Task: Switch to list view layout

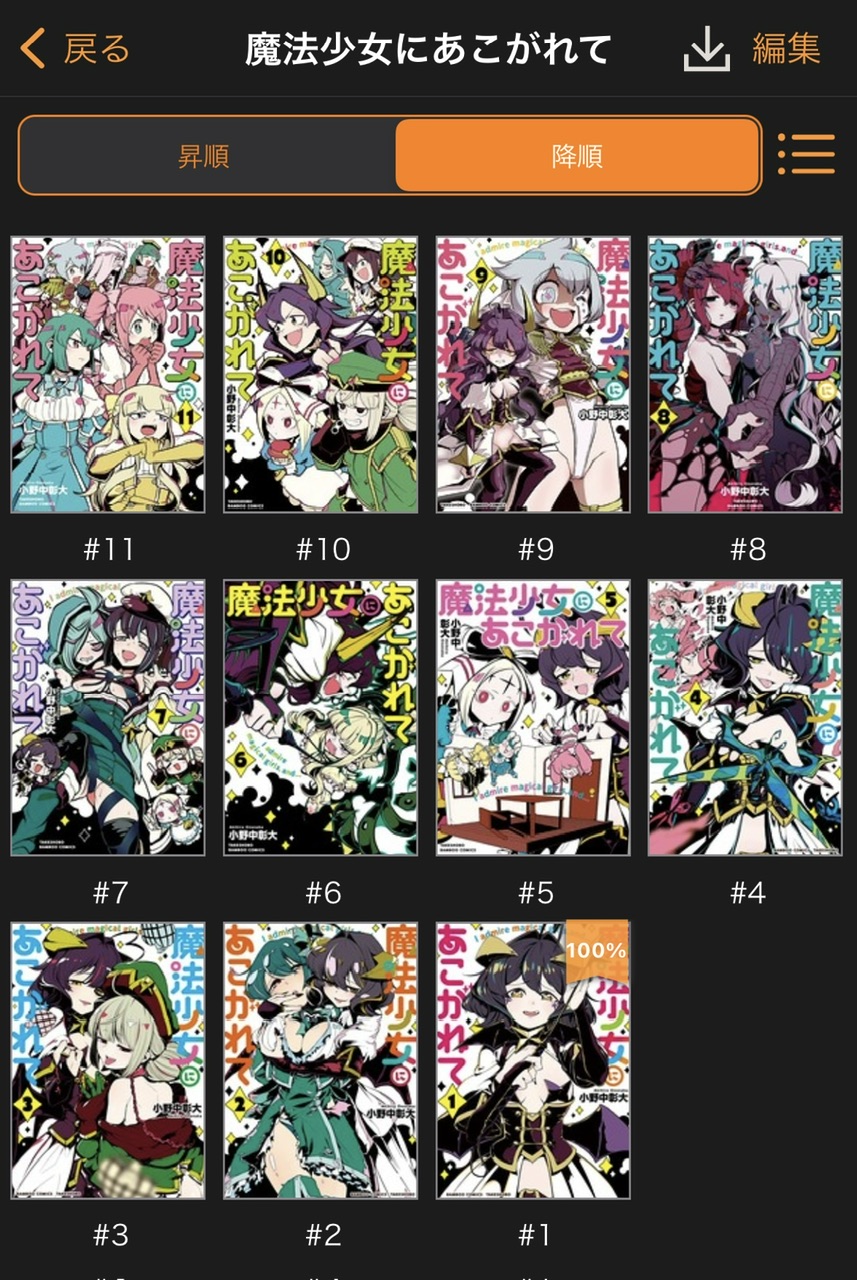Action: coord(806,154)
